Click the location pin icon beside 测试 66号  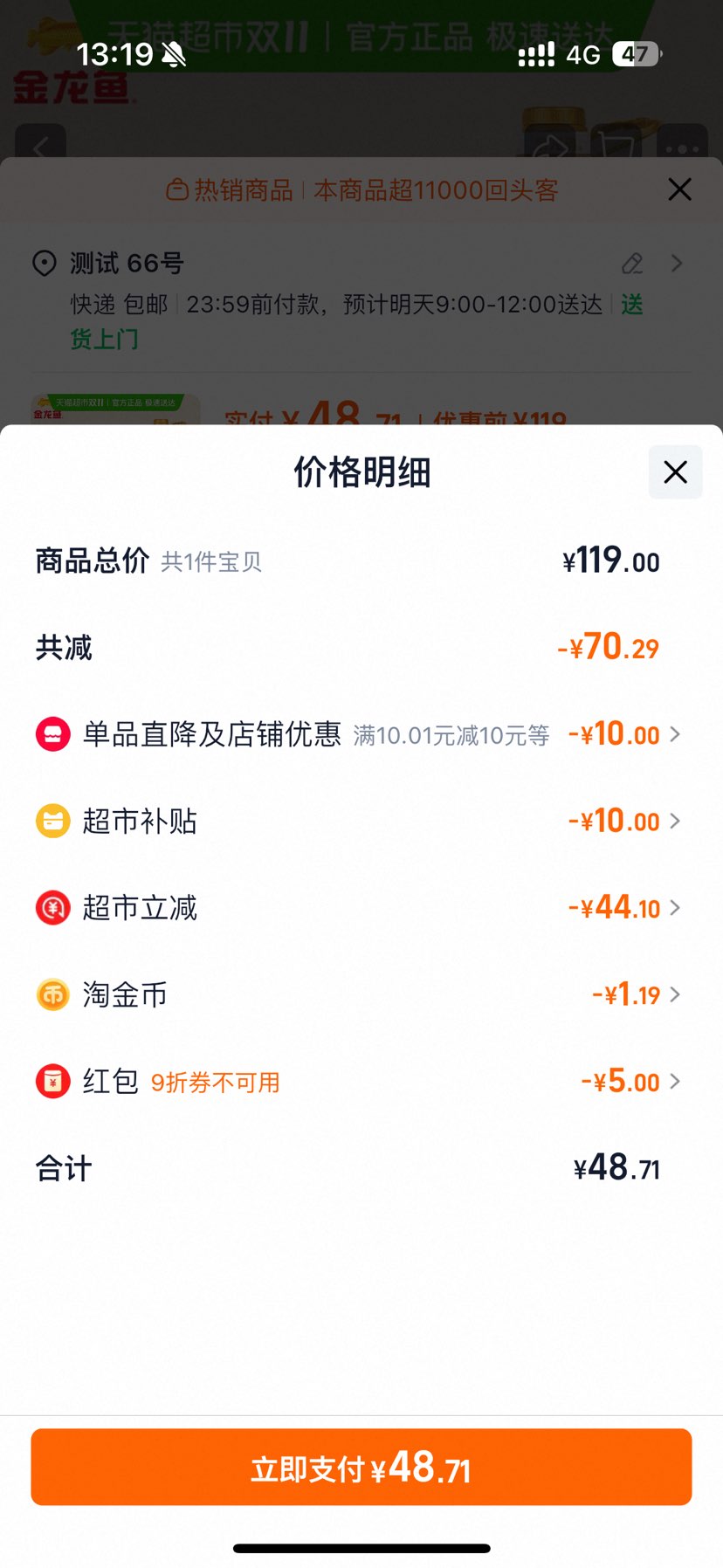pos(45,262)
